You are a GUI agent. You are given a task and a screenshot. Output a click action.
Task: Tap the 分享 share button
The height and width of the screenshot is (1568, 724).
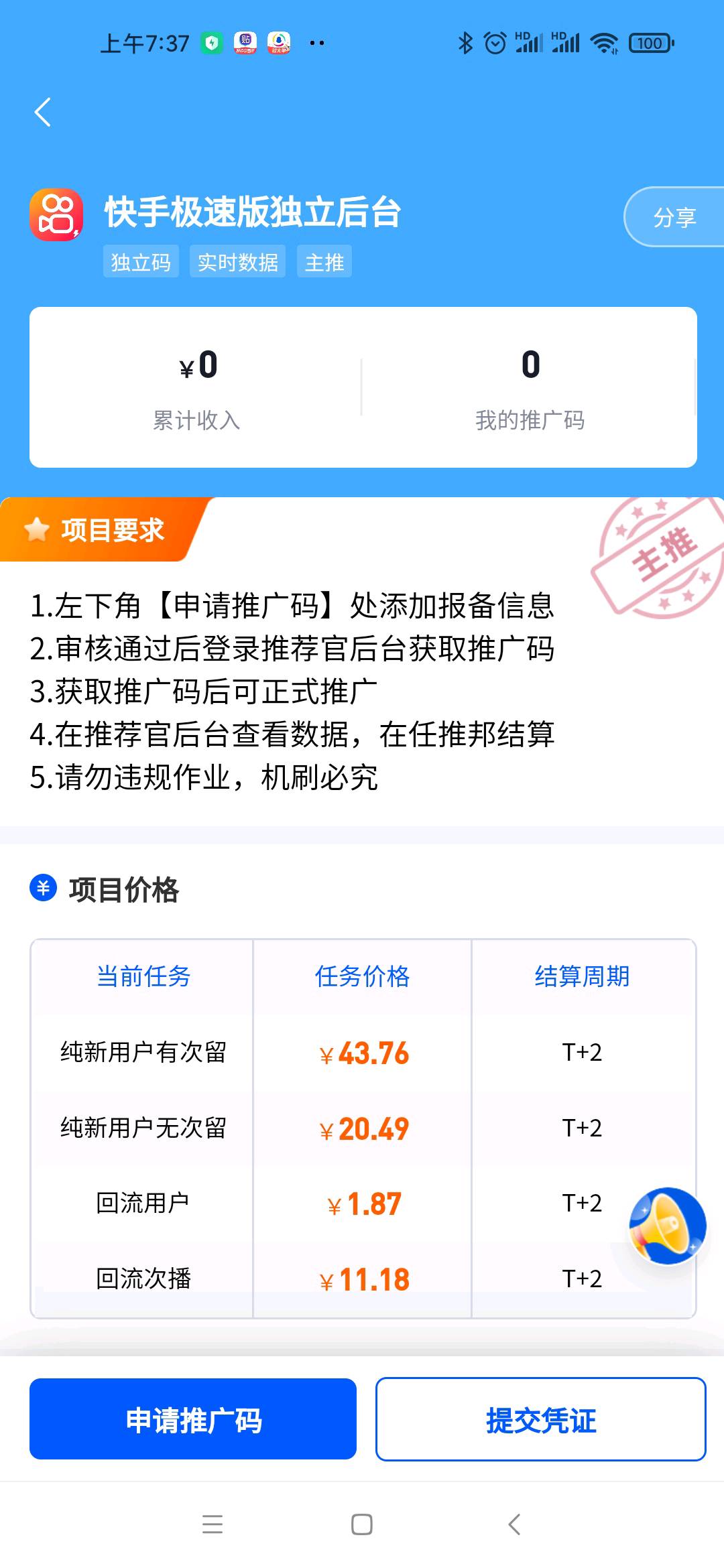pos(674,217)
